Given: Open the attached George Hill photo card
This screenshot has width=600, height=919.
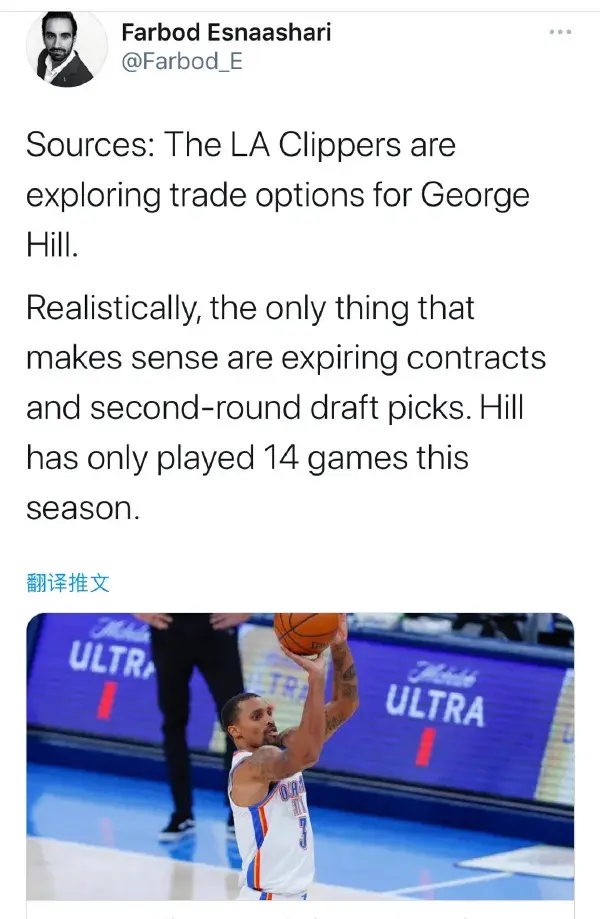Looking at the screenshot, I should [300, 760].
